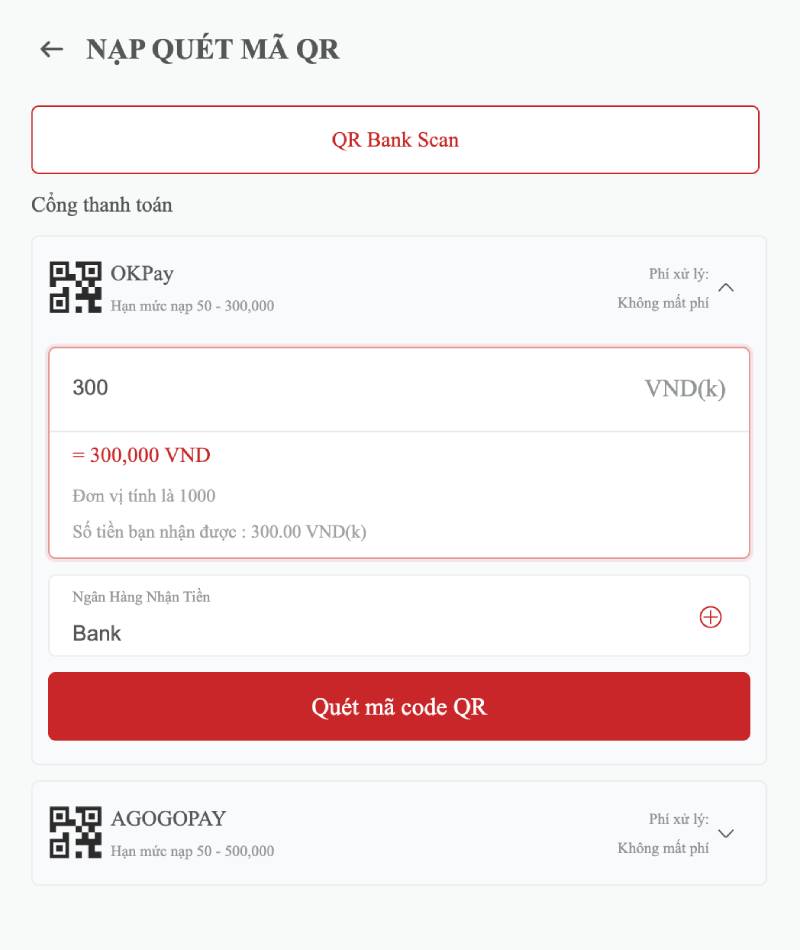Expand the AGOGOPAY payment gateway

pyautogui.click(x=726, y=833)
